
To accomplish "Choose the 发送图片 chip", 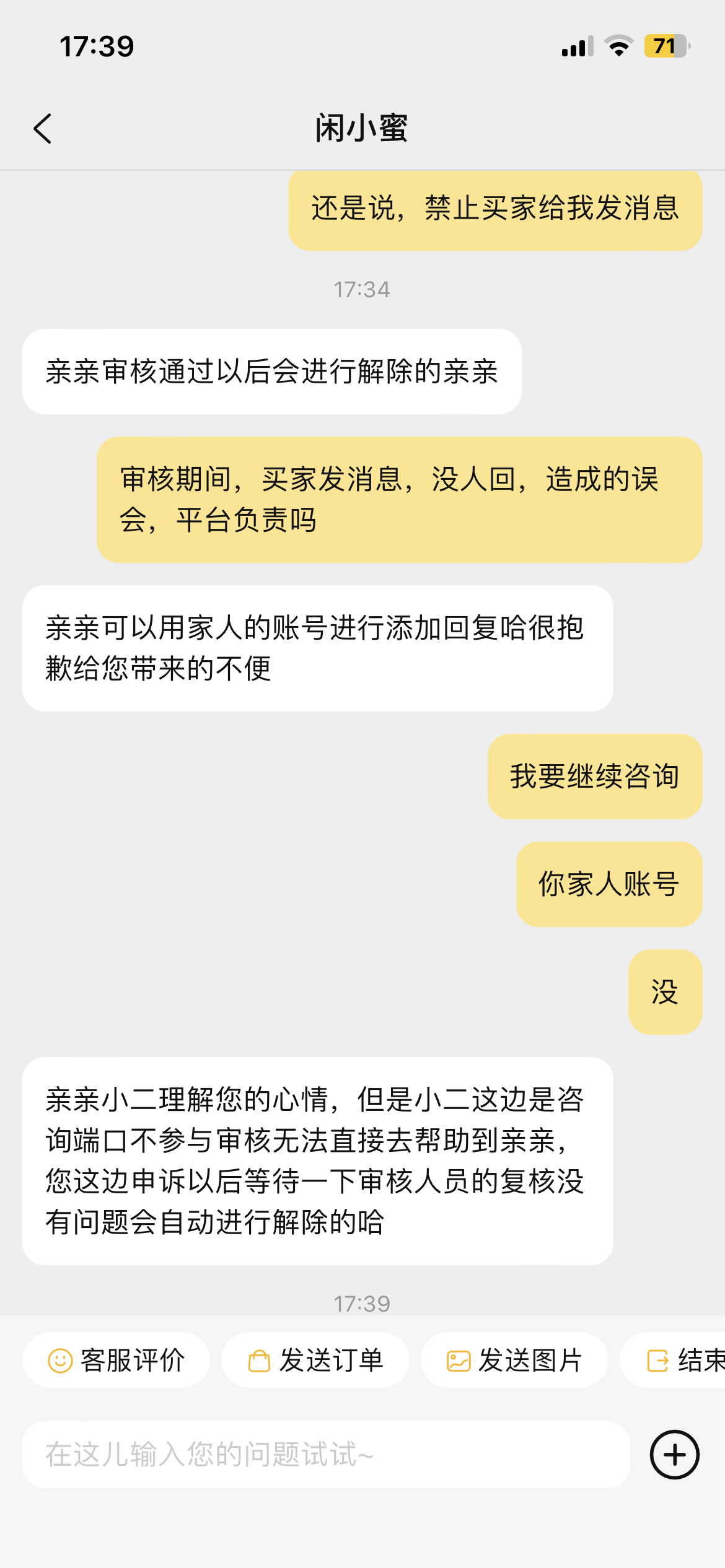I will [x=514, y=1361].
